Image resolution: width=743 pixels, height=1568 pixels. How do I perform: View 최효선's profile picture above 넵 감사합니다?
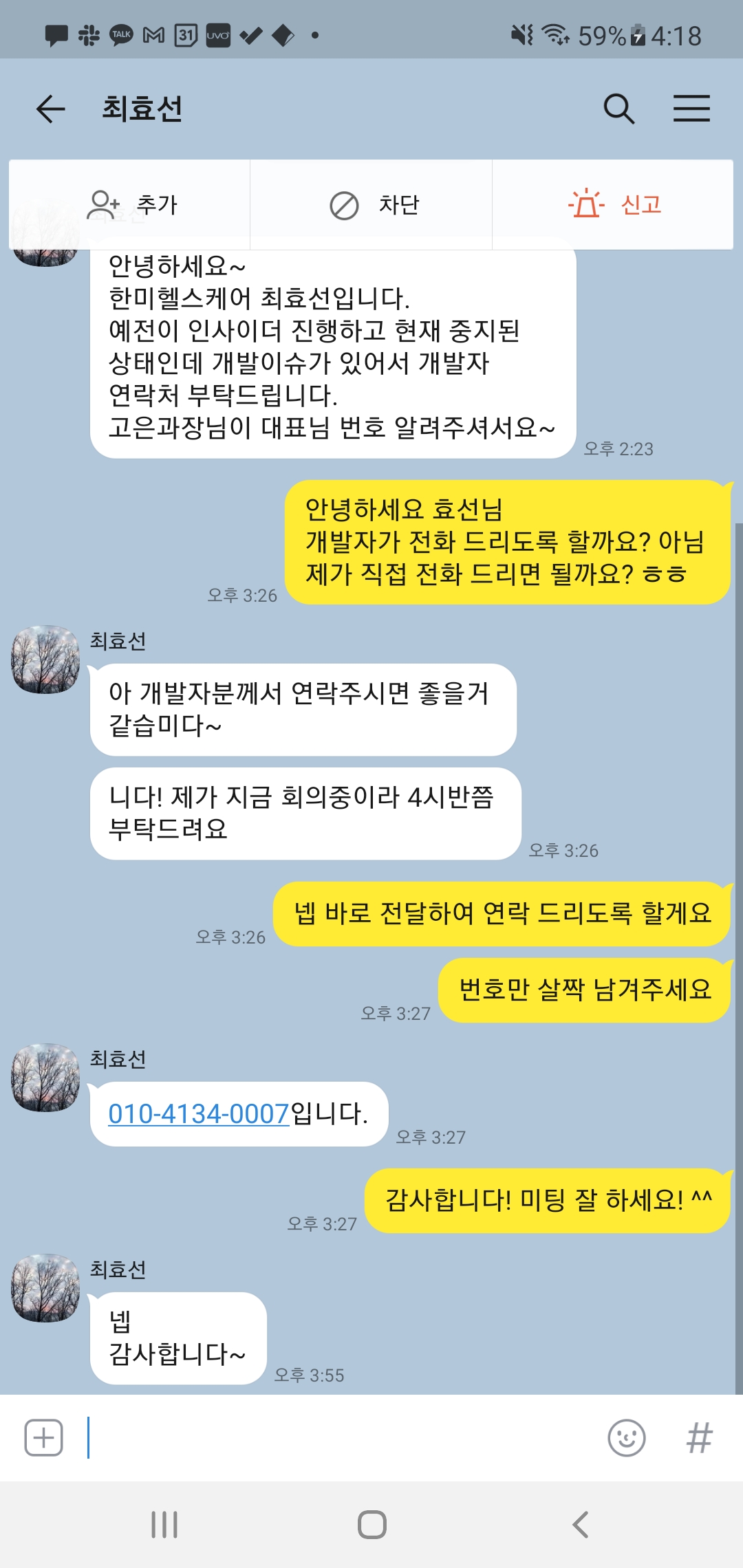[45, 1287]
